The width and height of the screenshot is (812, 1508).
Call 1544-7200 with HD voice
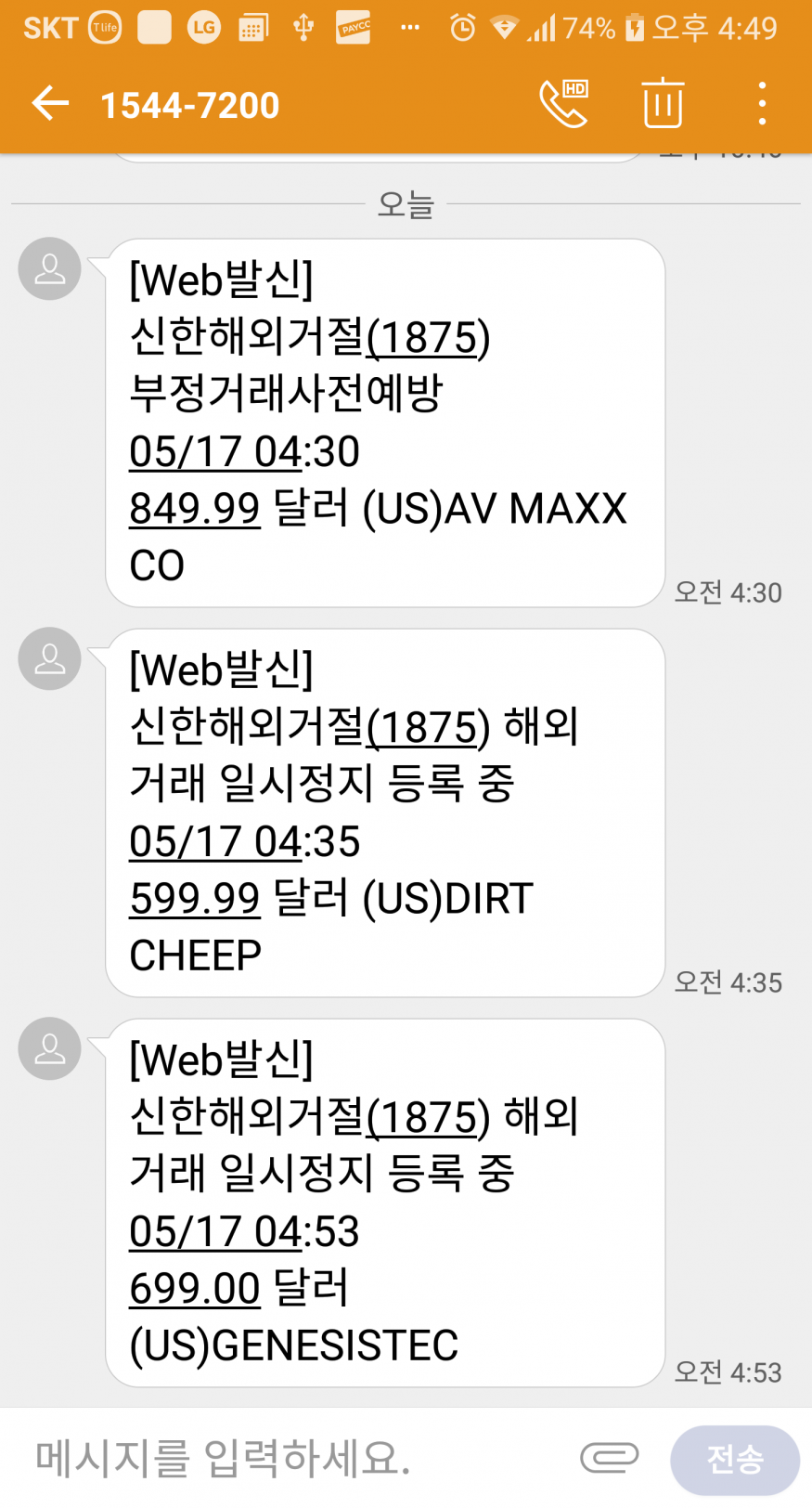pos(564,103)
